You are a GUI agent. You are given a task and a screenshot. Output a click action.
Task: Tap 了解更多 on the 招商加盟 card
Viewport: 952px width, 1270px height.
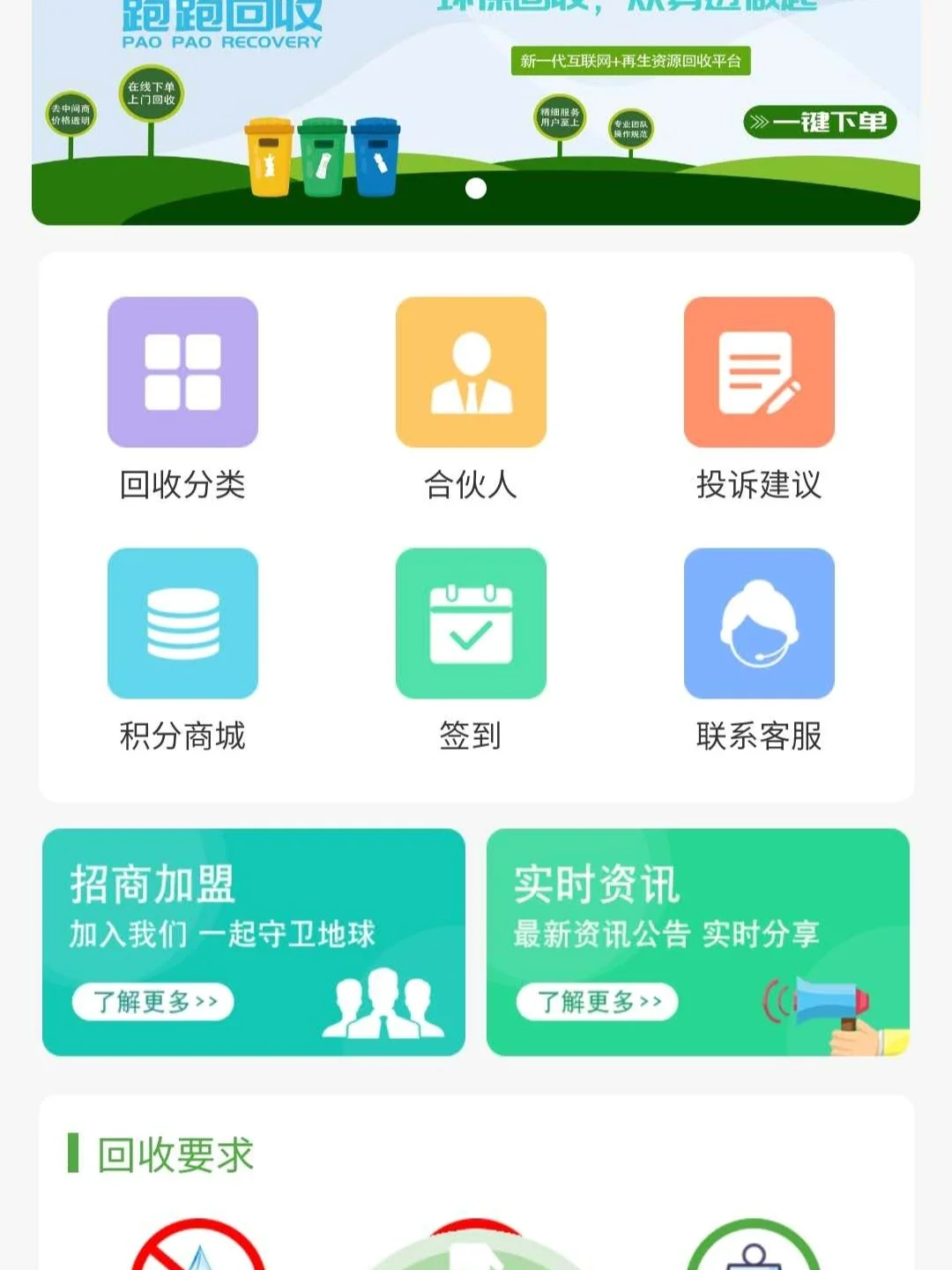click(153, 1002)
